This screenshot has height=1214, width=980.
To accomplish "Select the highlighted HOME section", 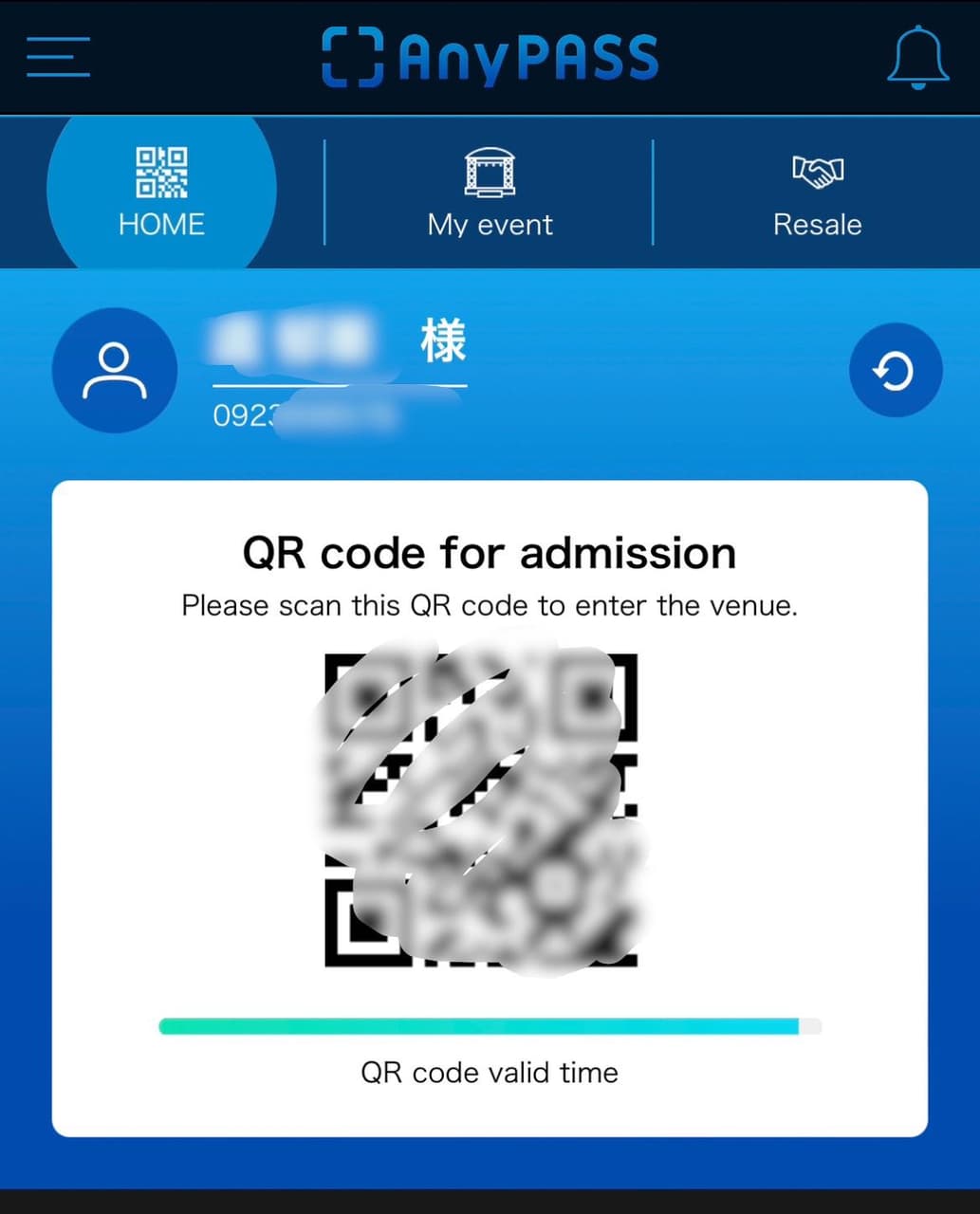I will [160, 193].
